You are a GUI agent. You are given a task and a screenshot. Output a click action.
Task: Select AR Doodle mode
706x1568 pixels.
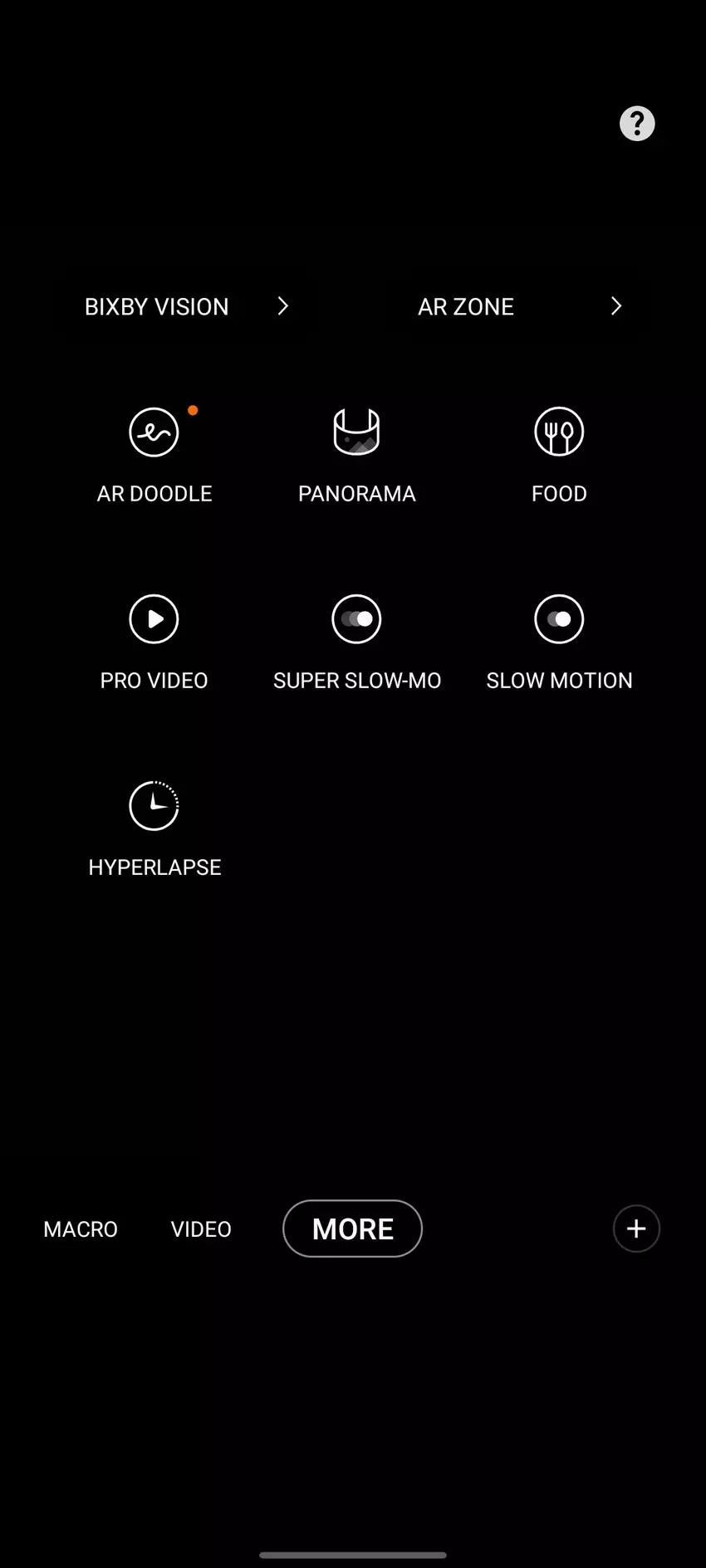point(154,453)
